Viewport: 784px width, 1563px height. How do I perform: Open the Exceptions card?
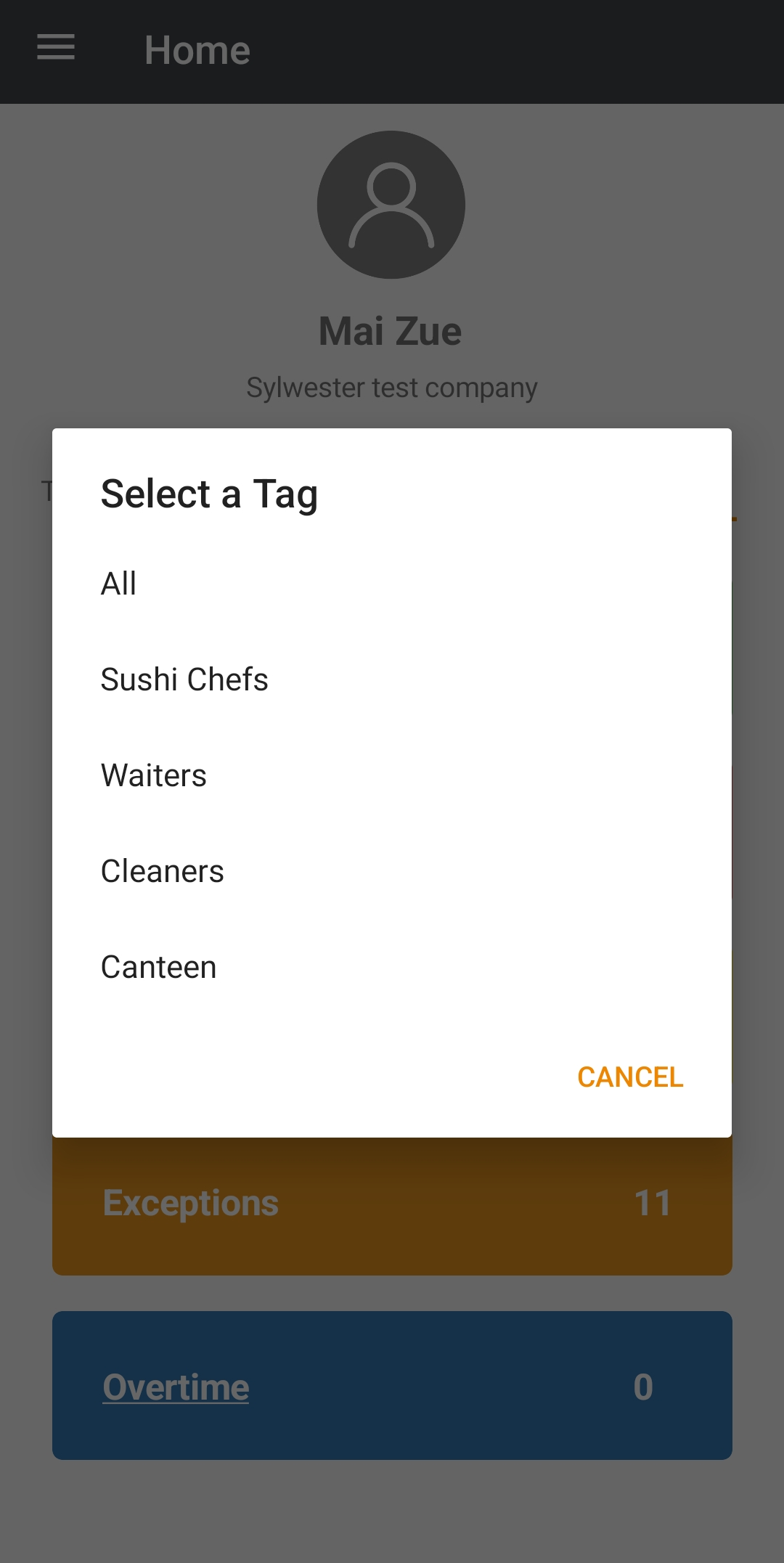pos(392,1203)
